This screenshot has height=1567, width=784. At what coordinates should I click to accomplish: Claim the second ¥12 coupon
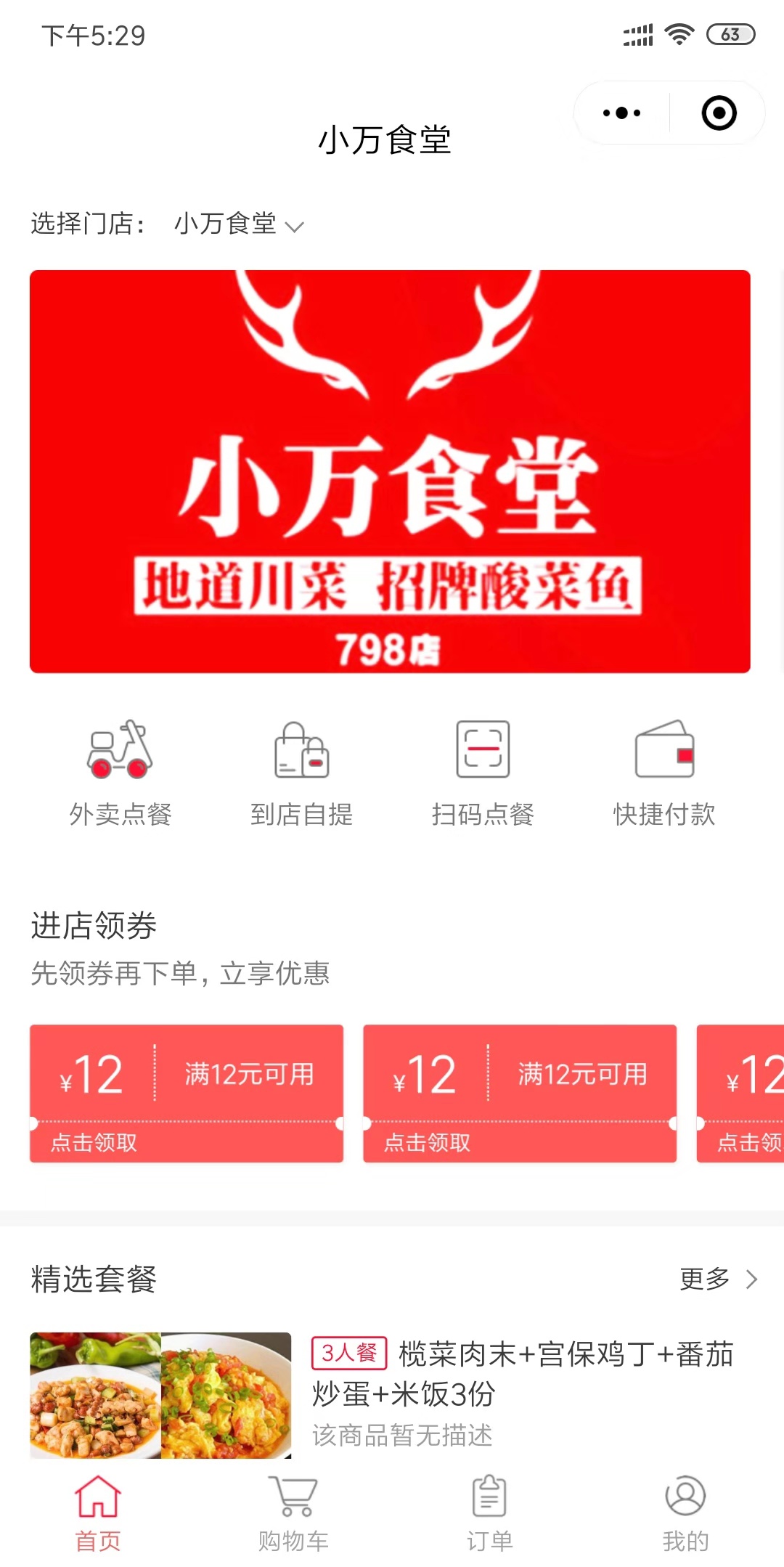(520, 1094)
